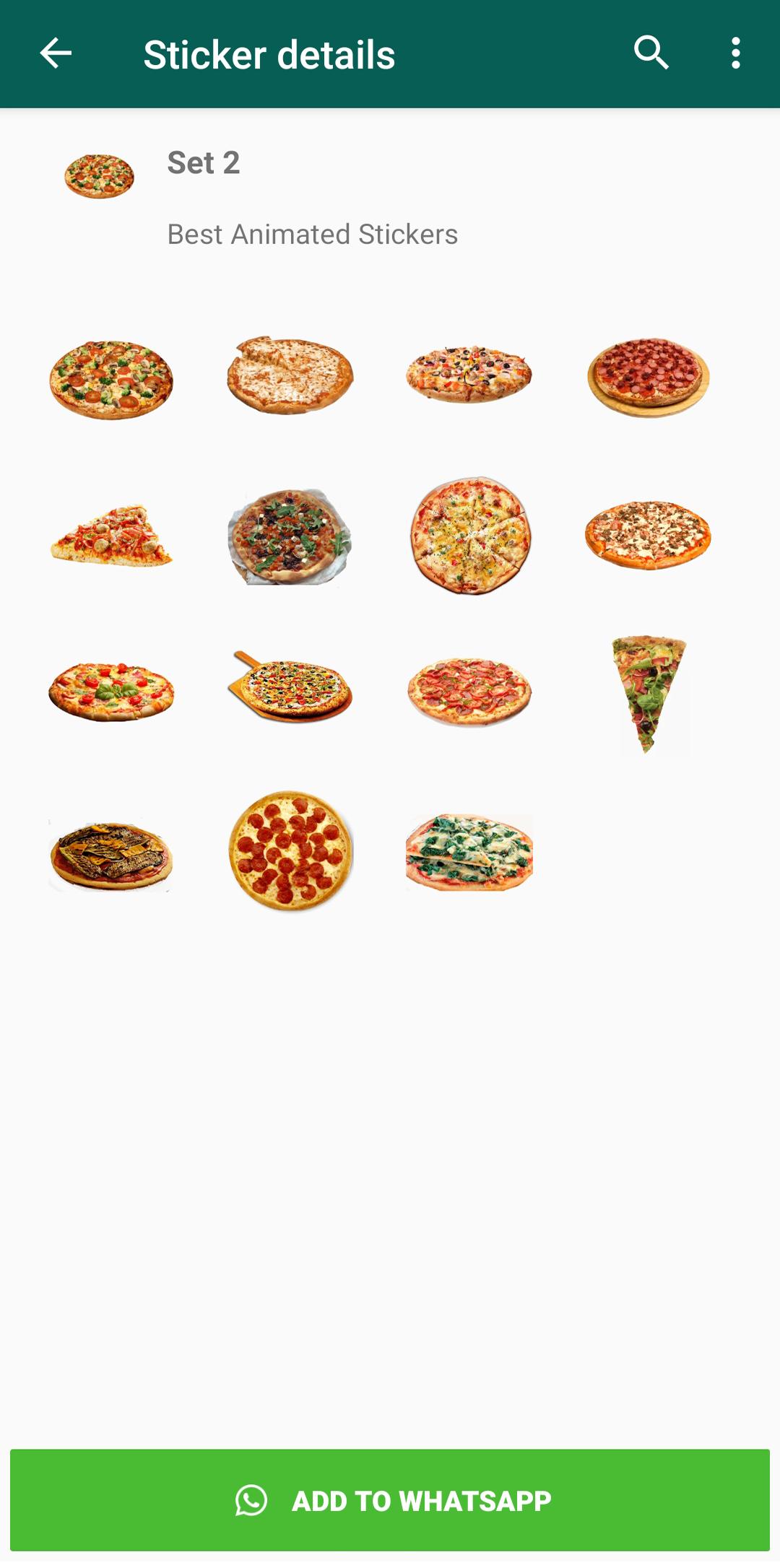Viewport: 780px width, 1568px height.
Task: View the pizza topped with basil leaves
Action: click(111, 691)
